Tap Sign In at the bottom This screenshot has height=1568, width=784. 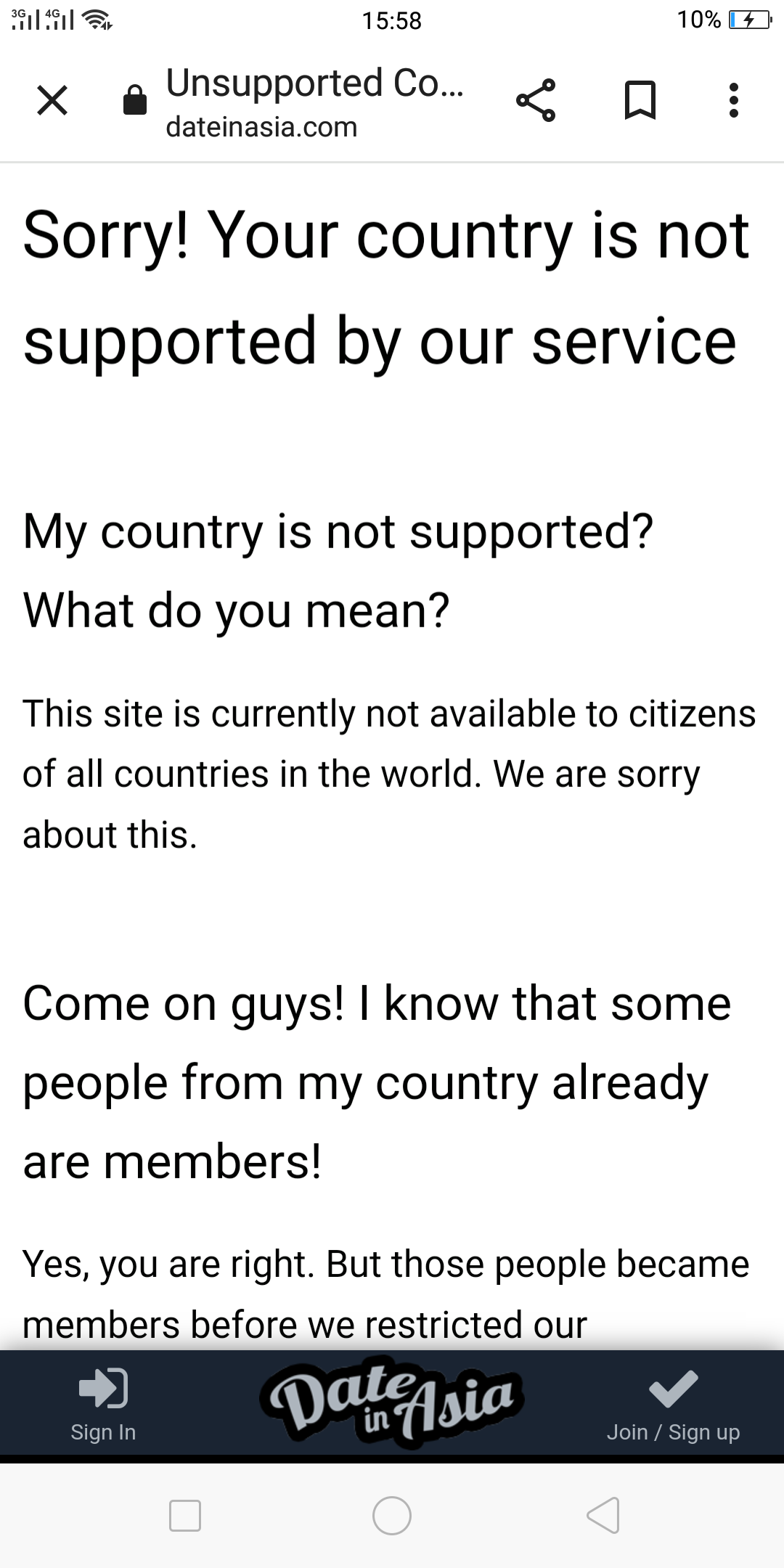pos(103,1404)
